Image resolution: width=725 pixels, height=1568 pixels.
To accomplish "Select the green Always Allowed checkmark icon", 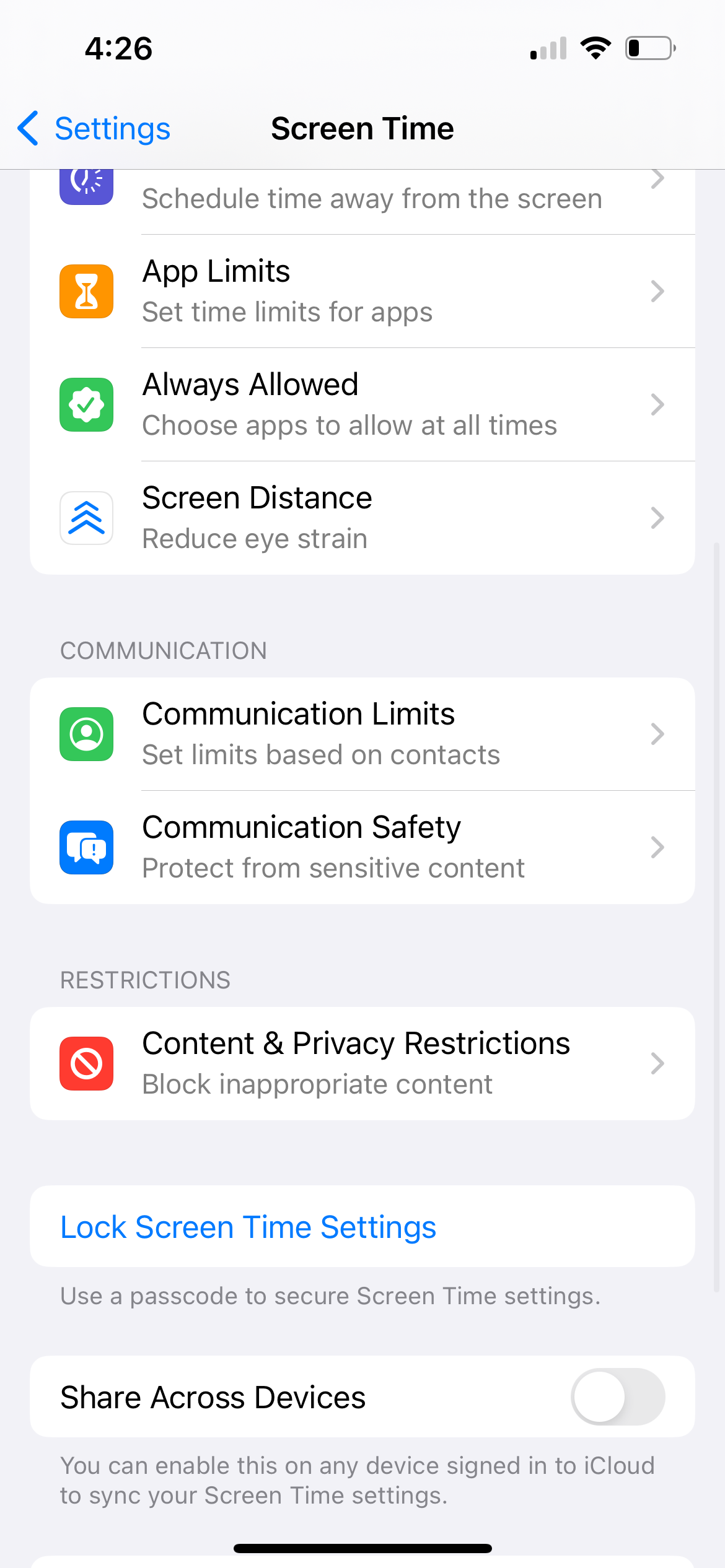I will 87,404.
